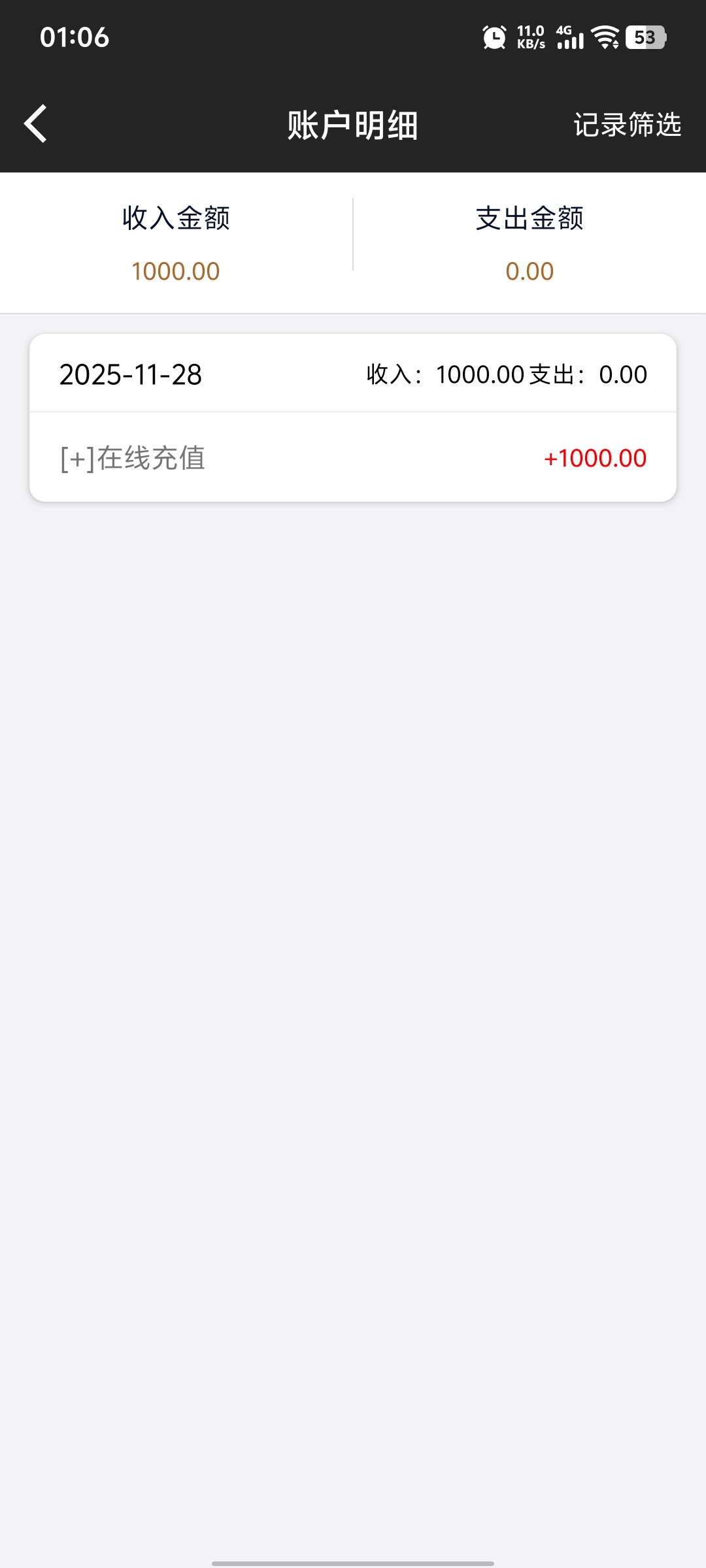Open the 在线充值 +1000.00 record

[353, 458]
